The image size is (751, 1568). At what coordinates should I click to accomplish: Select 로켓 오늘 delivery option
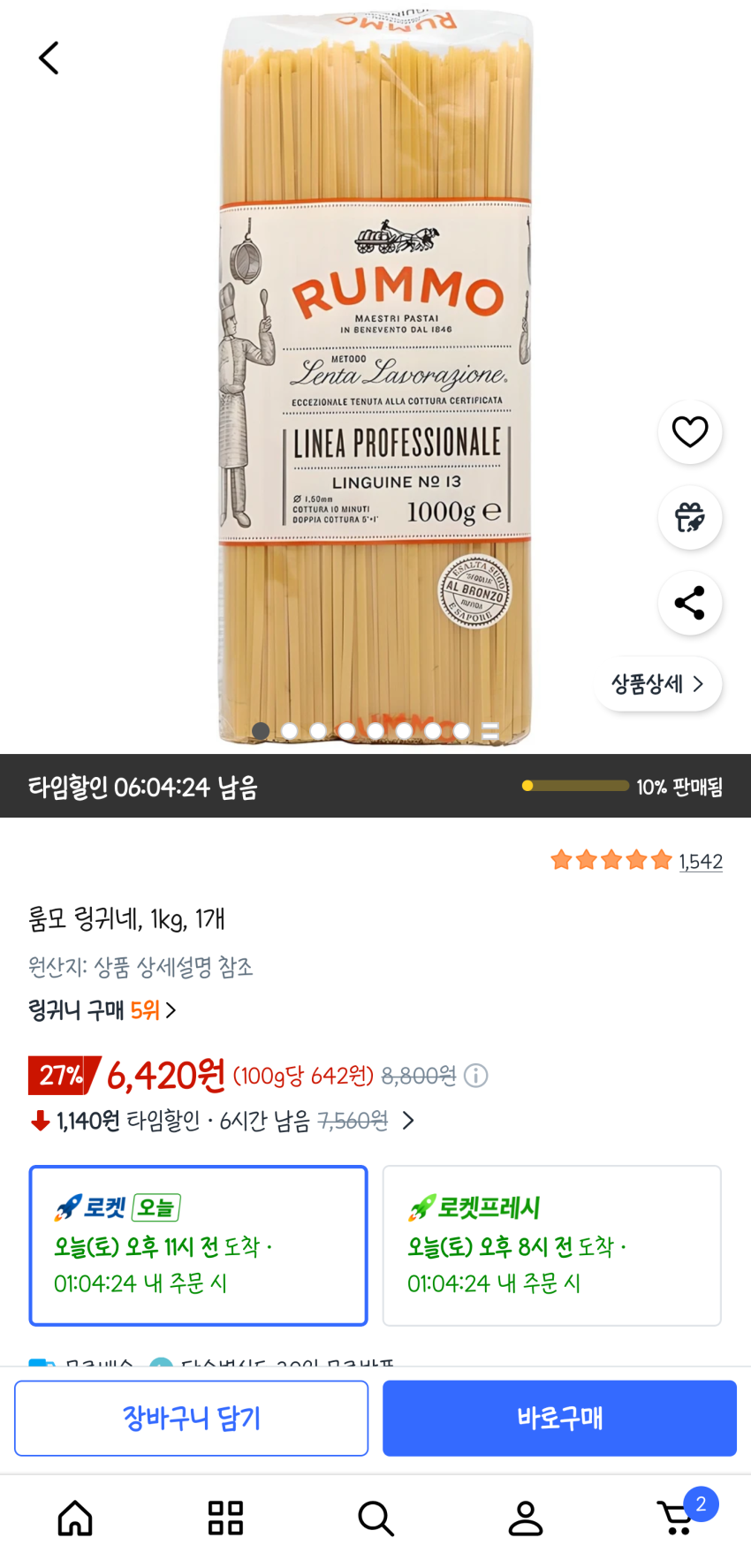click(198, 1245)
